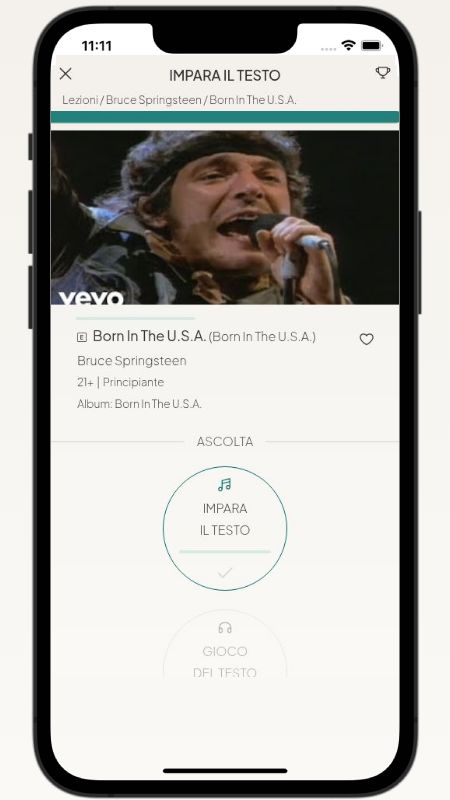Play the Born In The U.S.A. video

click(225, 217)
